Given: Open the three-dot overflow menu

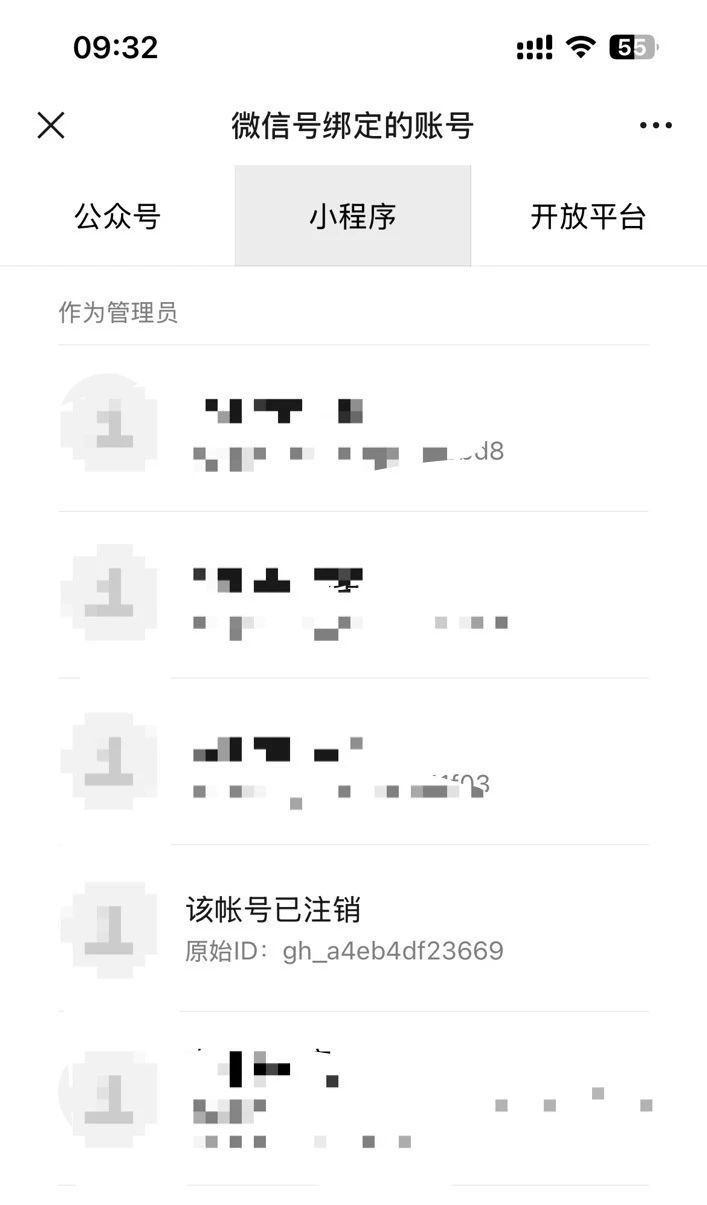Looking at the screenshot, I should point(655,125).
